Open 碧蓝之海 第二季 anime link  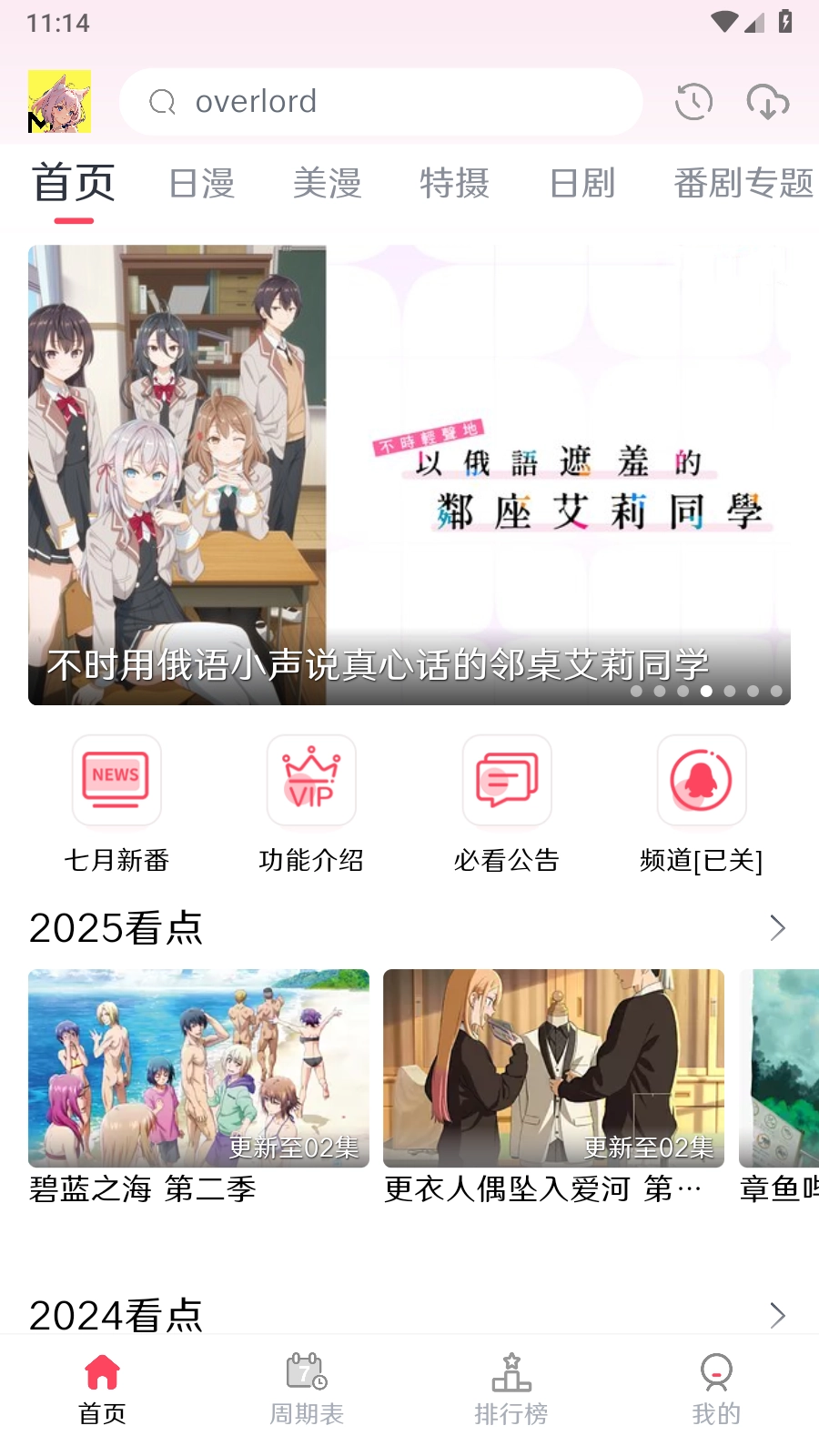click(198, 1069)
